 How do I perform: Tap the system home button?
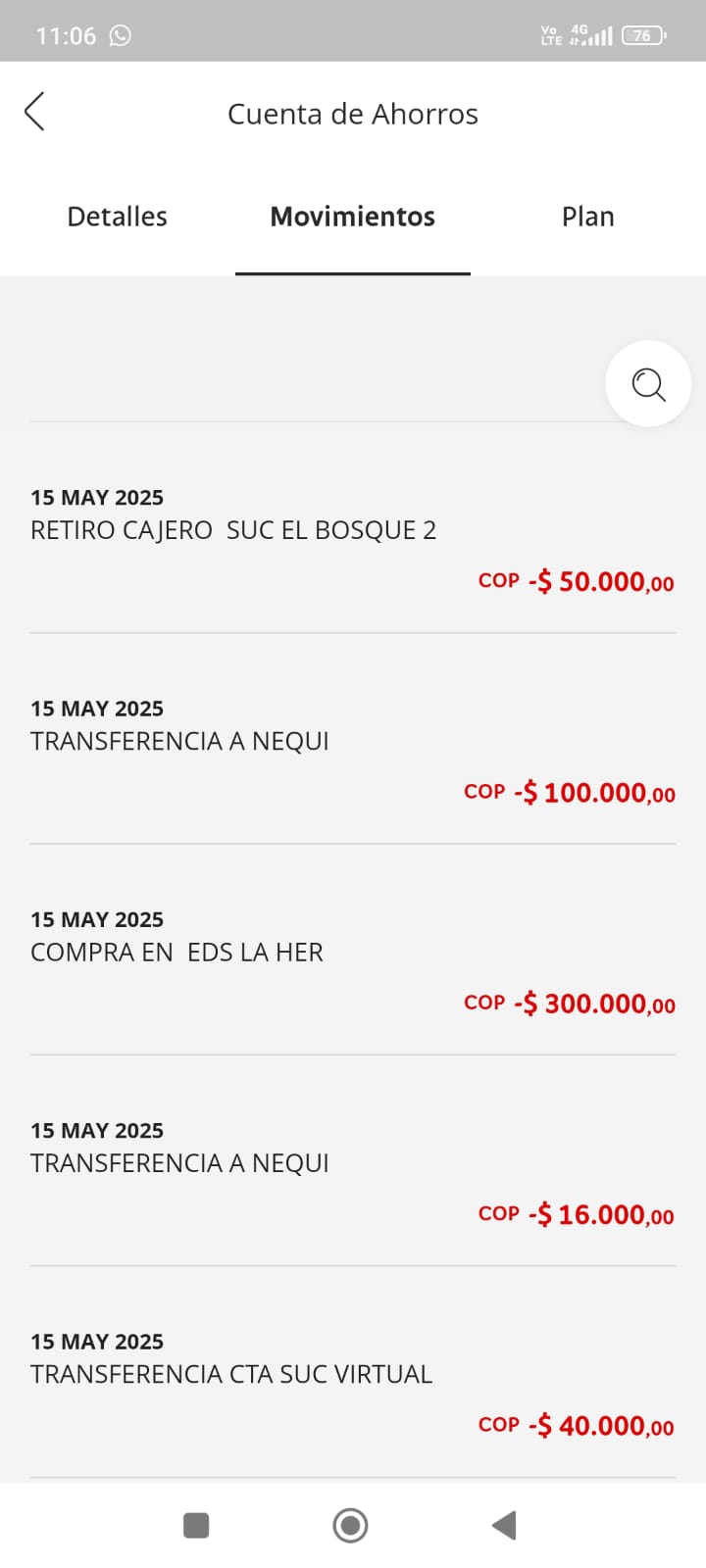tap(350, 1525)
